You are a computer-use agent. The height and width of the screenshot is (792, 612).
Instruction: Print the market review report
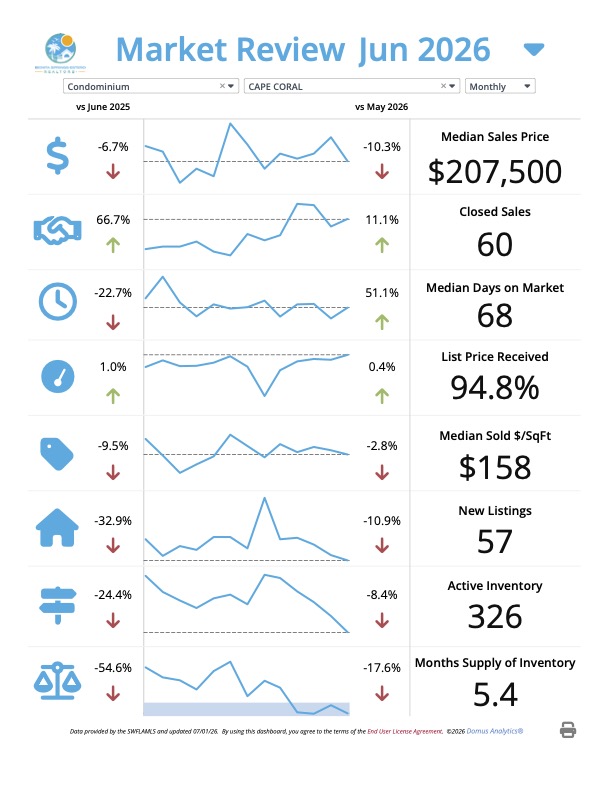[568, 730]
